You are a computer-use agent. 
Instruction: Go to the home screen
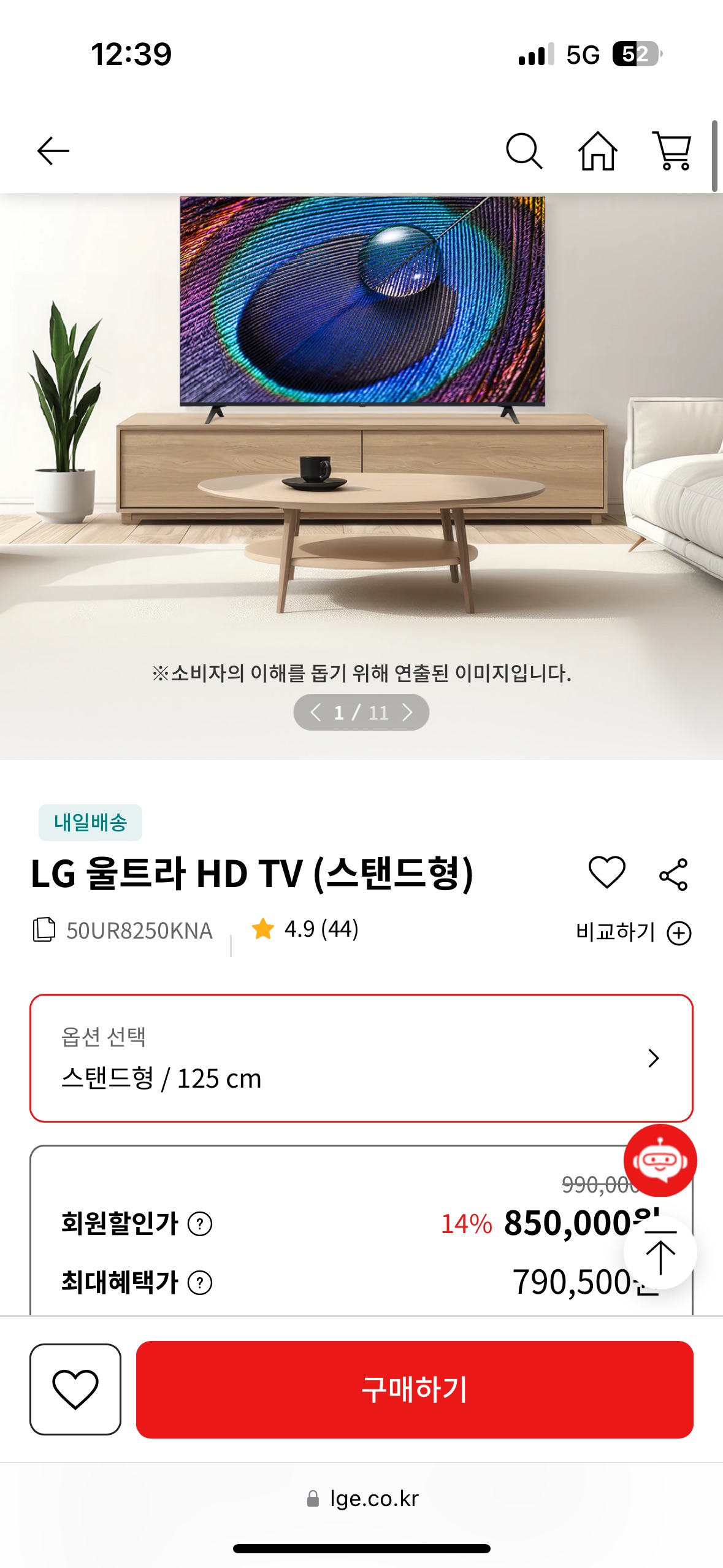point(599,152)
